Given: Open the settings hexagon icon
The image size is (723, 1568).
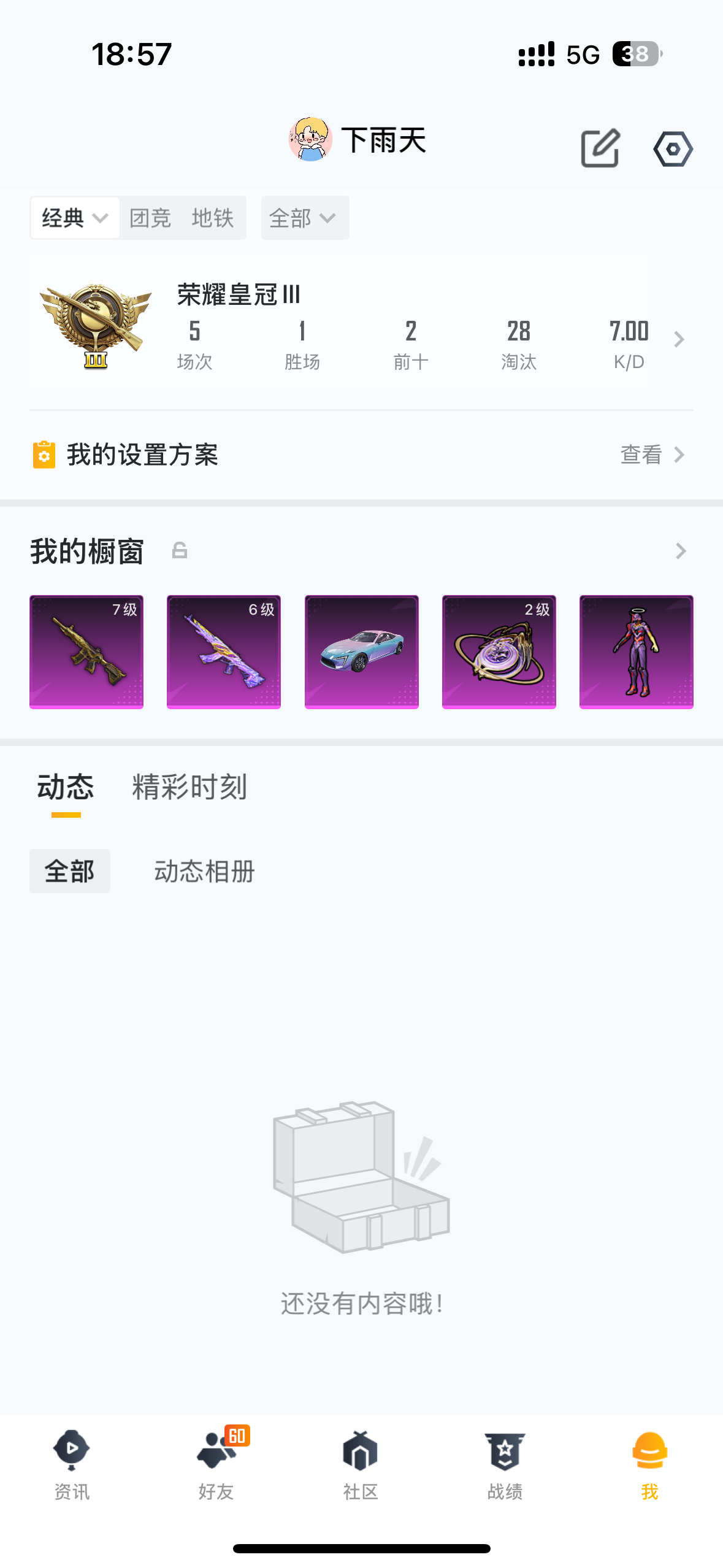Looking at the screenshot, I should tap(673, 149).
